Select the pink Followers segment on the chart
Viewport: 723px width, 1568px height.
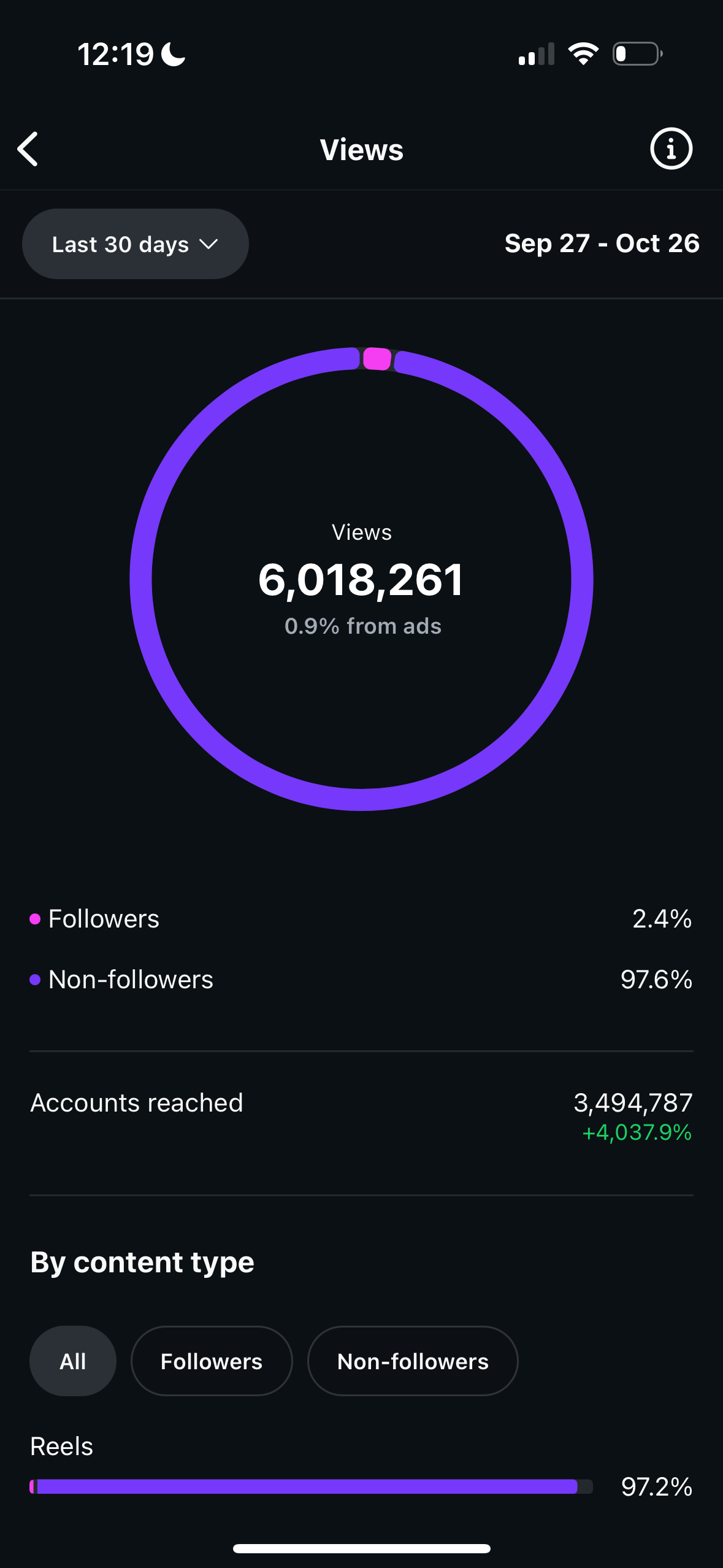click(376, 359)
